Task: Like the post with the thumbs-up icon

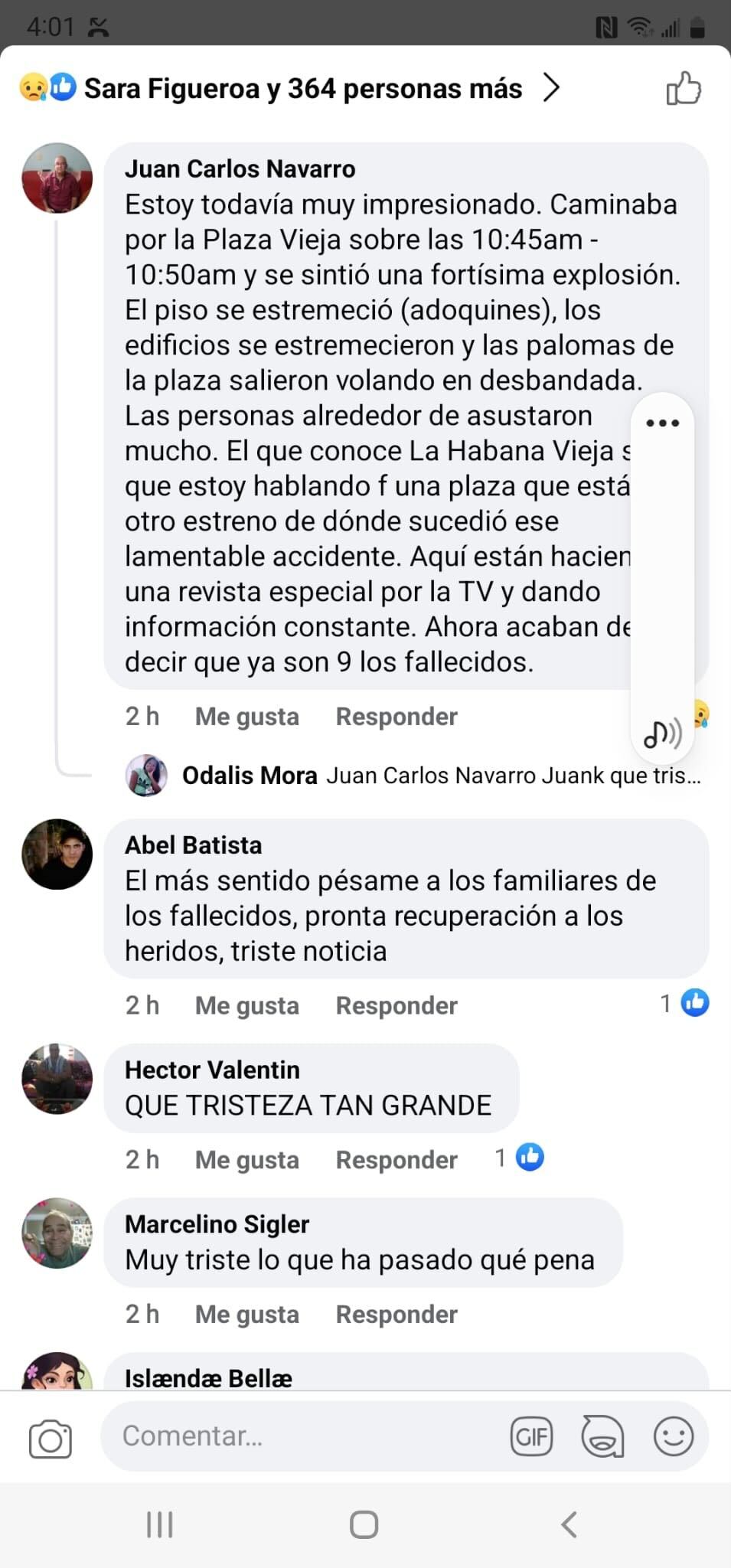Action: tap(683, 89)
